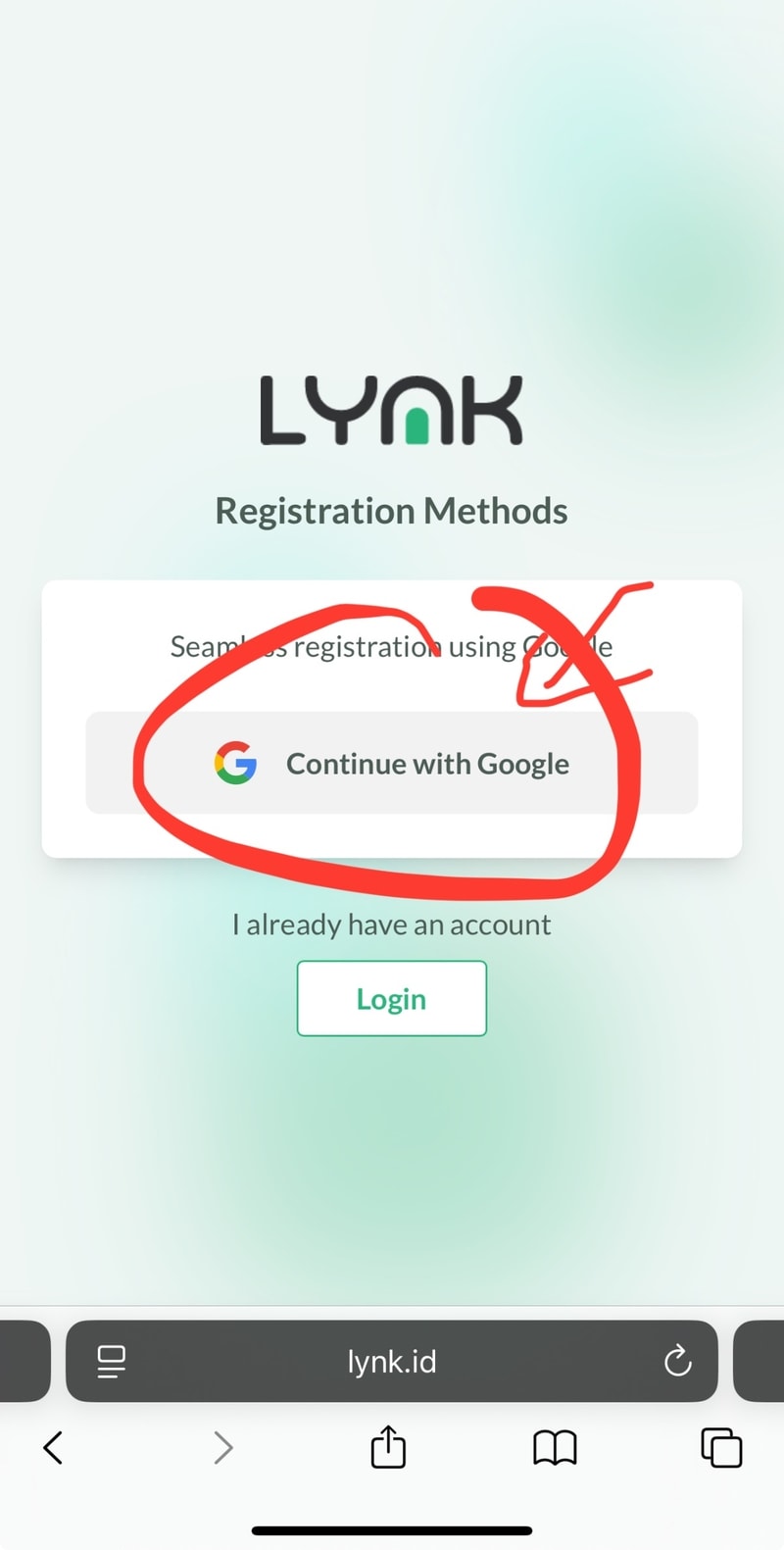Open Safari bookmarks
This screenshot has height=1550, width=784.
click(555, 1447)
